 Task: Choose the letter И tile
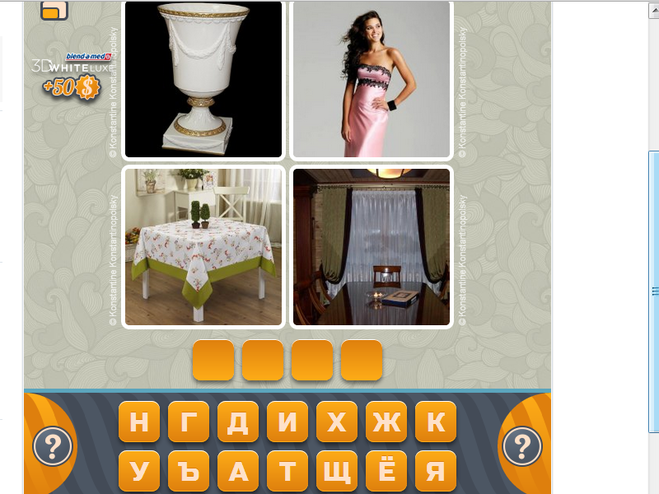(x=287, y=422)
